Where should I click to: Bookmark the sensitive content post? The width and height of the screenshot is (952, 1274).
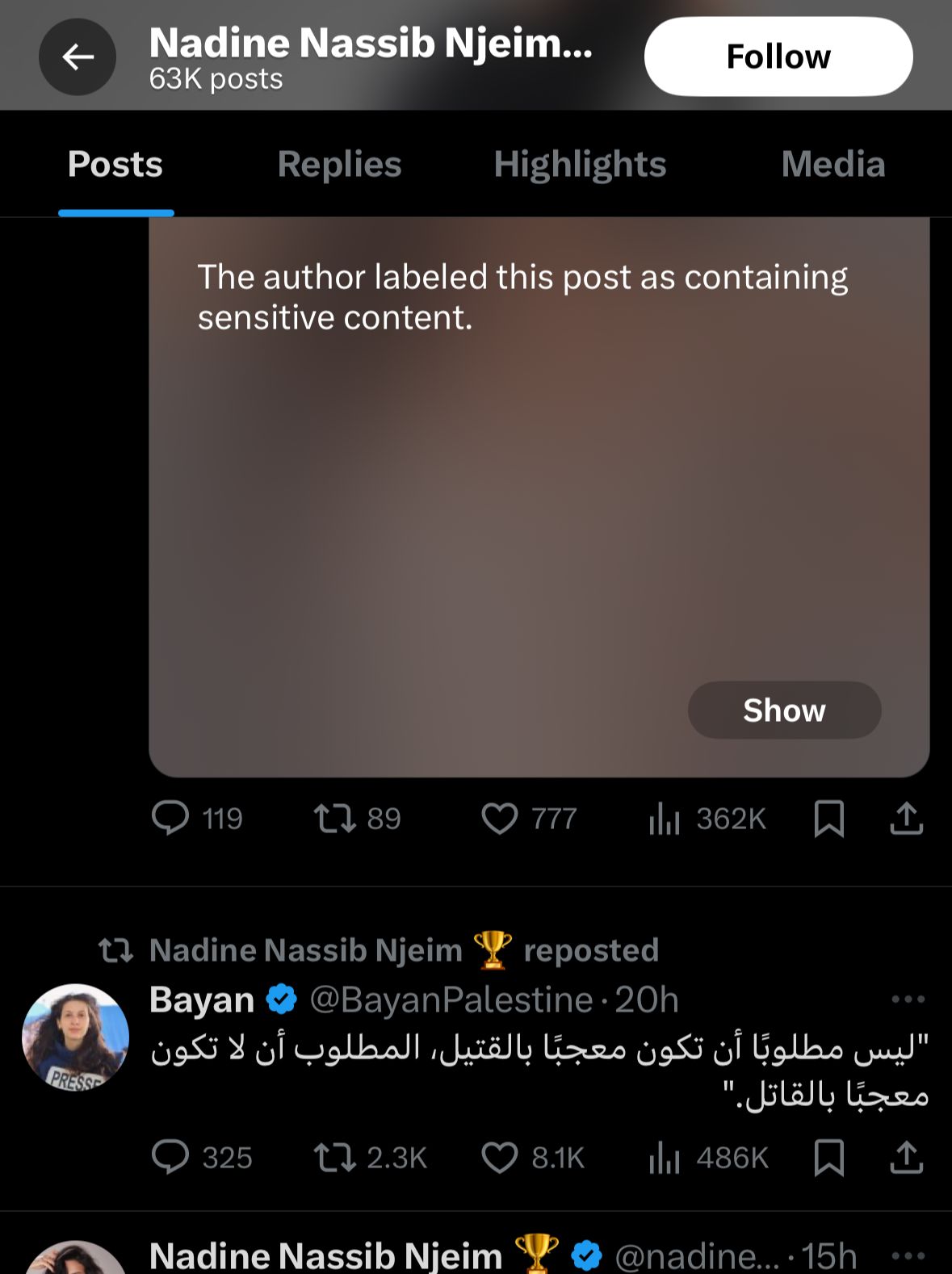(x=829, y=818)
